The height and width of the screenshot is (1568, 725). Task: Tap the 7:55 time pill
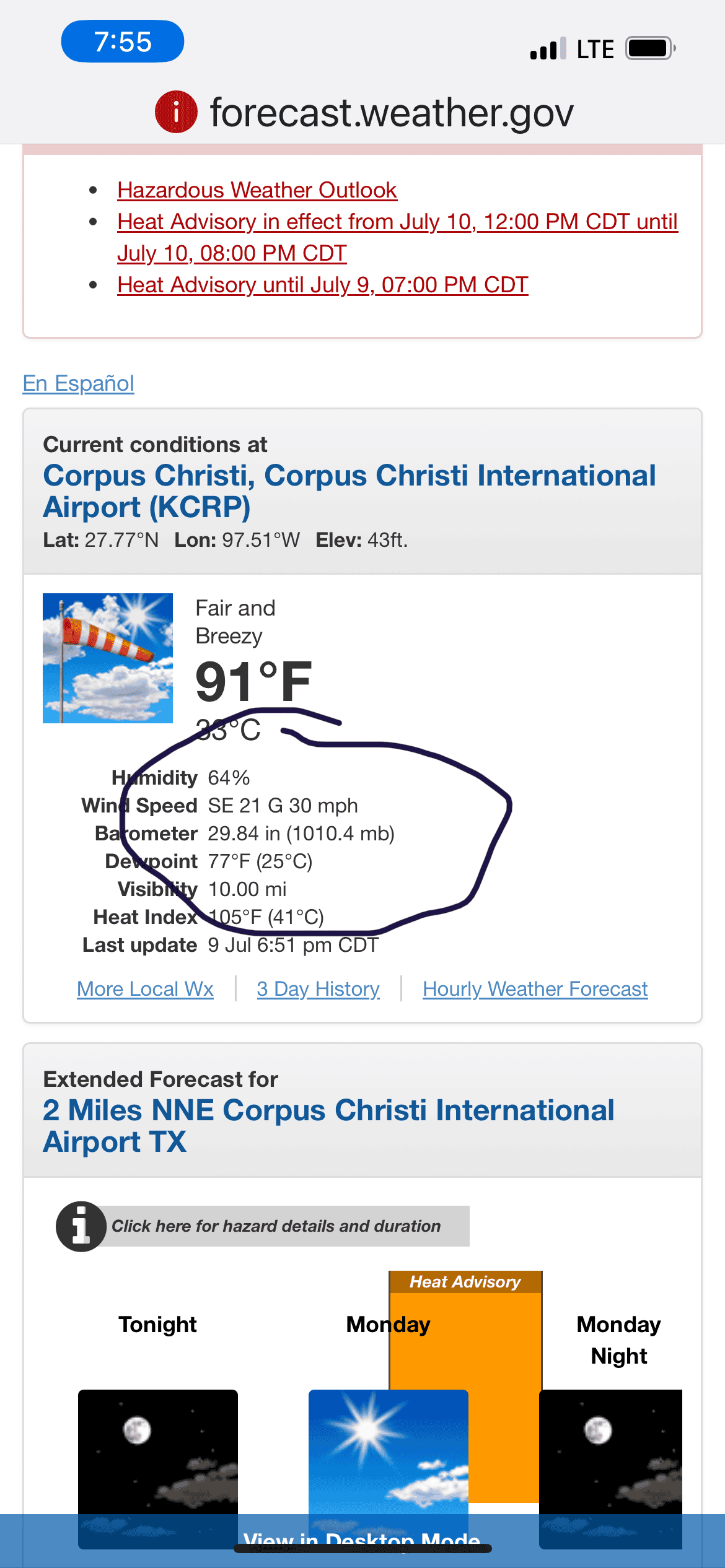tap(123, 41)
